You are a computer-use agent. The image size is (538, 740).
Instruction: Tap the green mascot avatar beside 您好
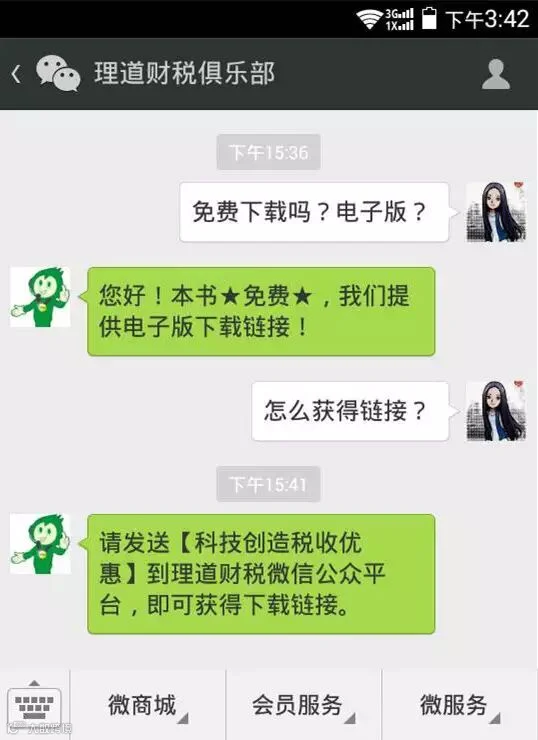(41, 297)
